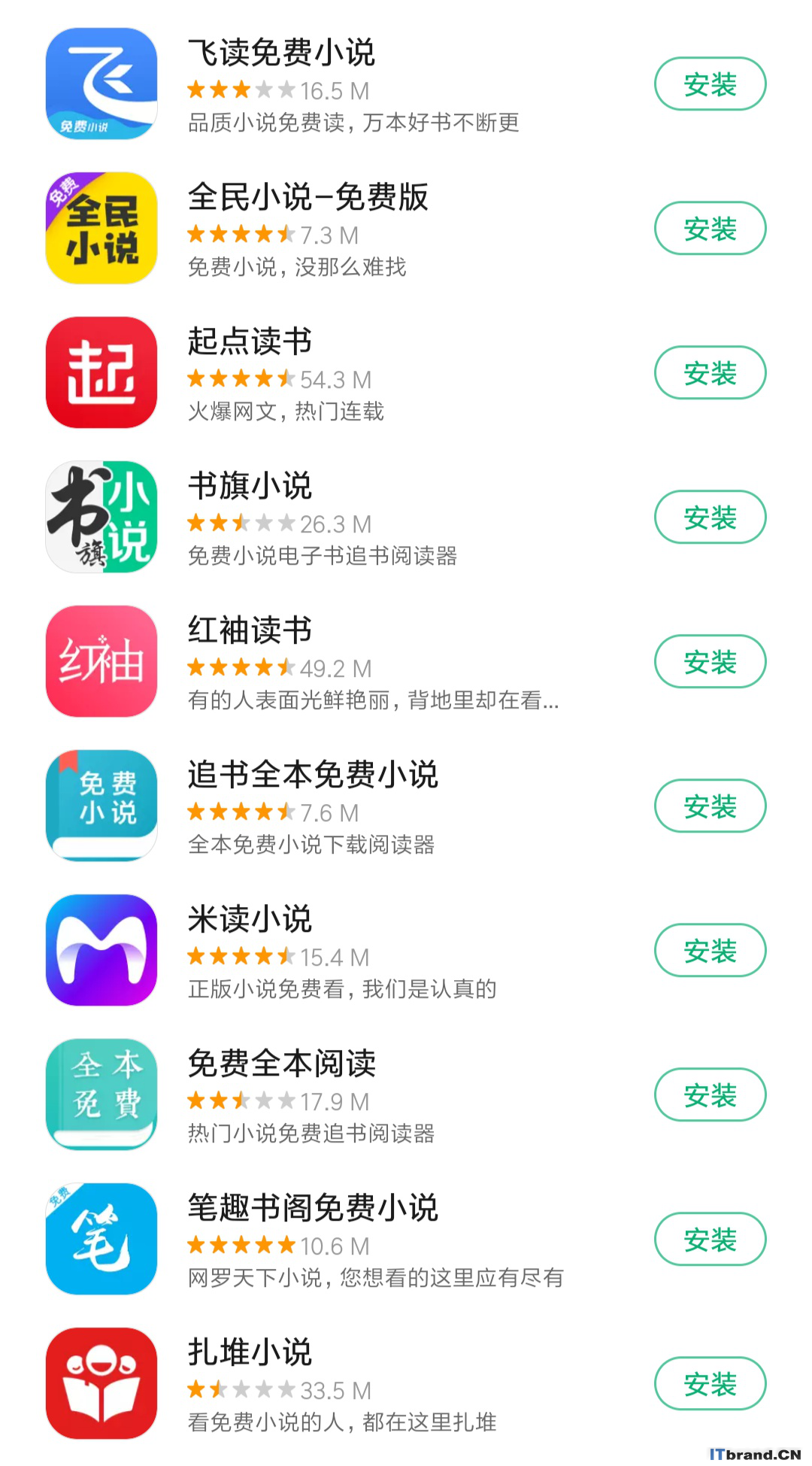The height and width of the screenshot is (1466, 812).
Task: Install 笔趣书阁免费小说
Action: click(x=710, y=1239)
